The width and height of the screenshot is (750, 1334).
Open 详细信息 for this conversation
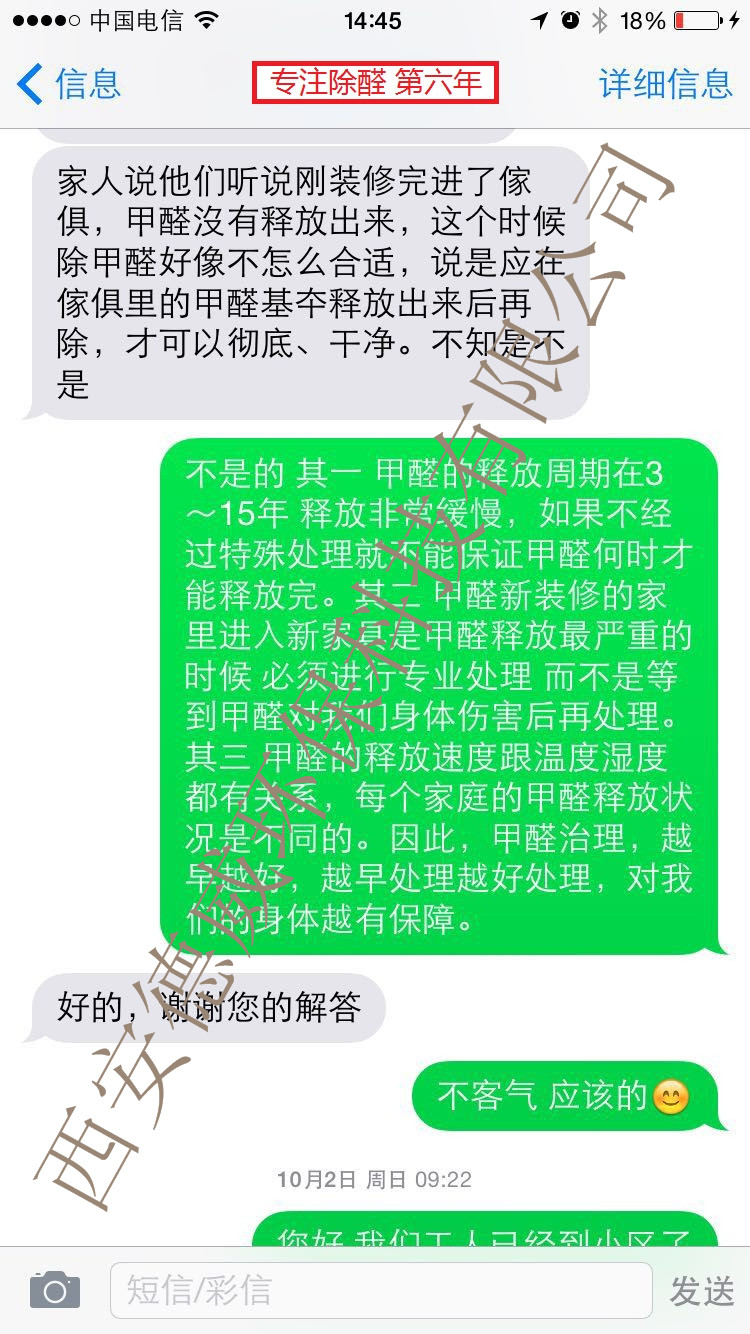point(665,84)
